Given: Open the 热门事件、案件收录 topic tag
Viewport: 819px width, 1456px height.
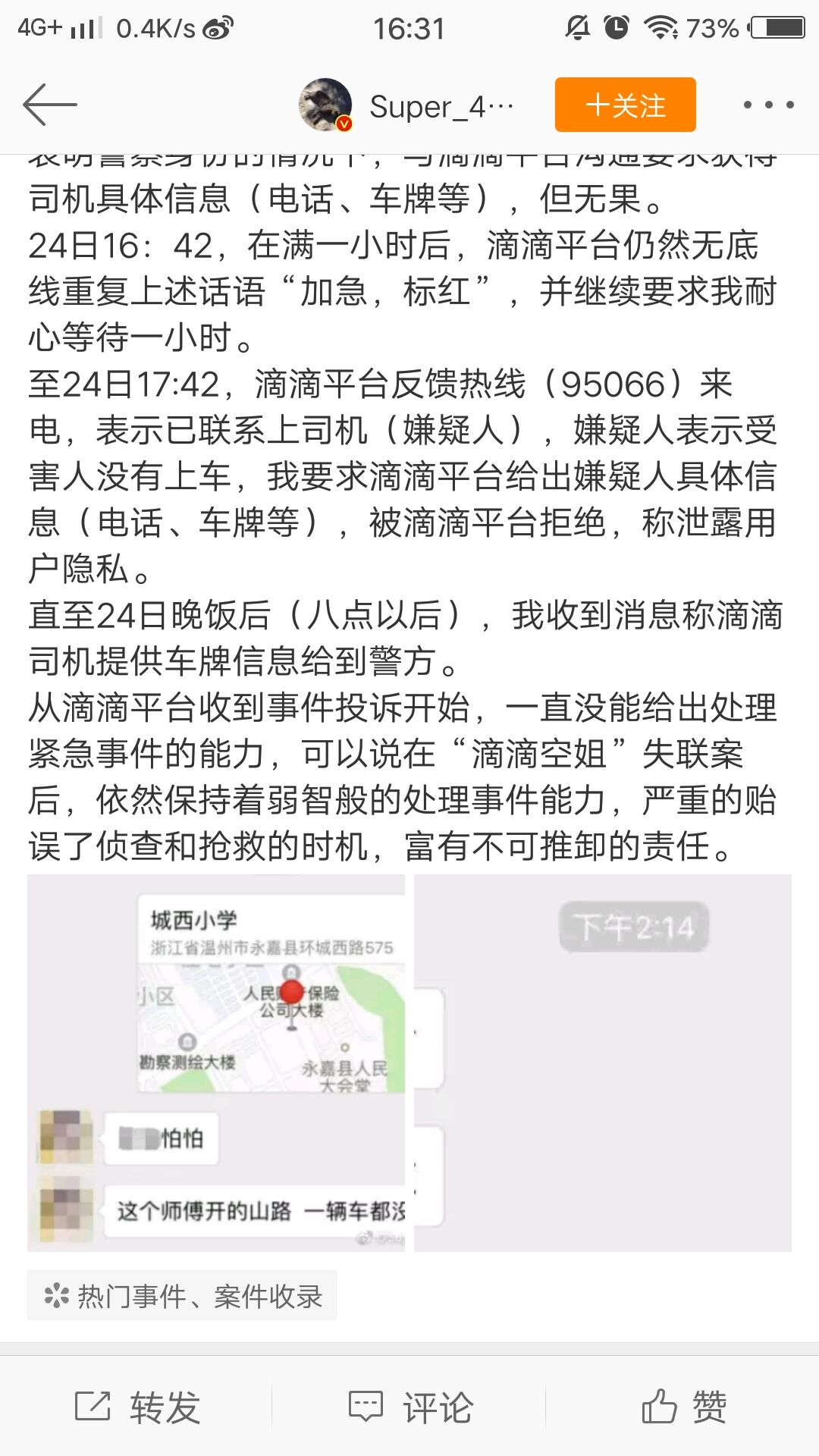Looking at the screenshot, I should click(182, 1296).
